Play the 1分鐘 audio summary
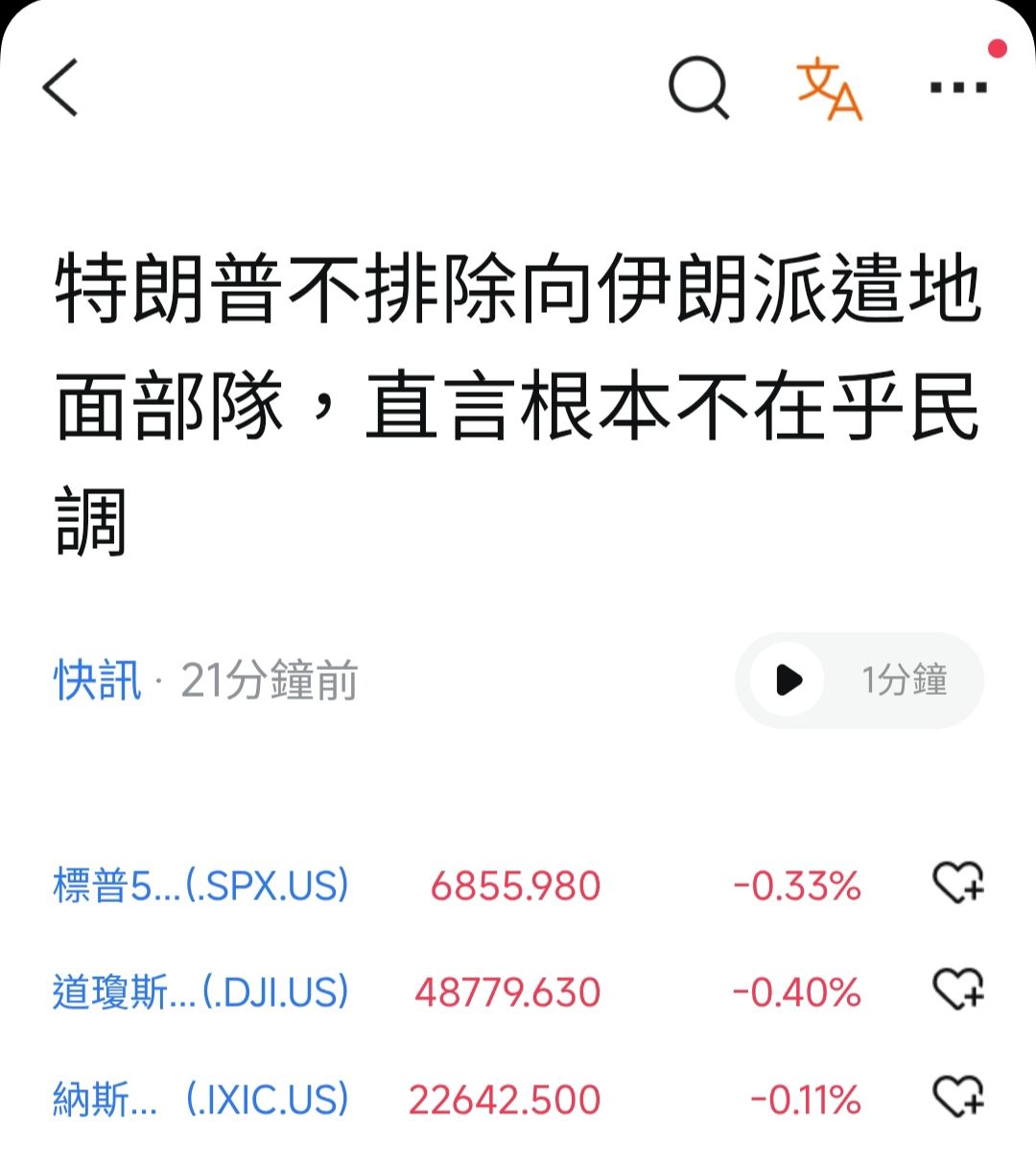 [x=789, y=680]
